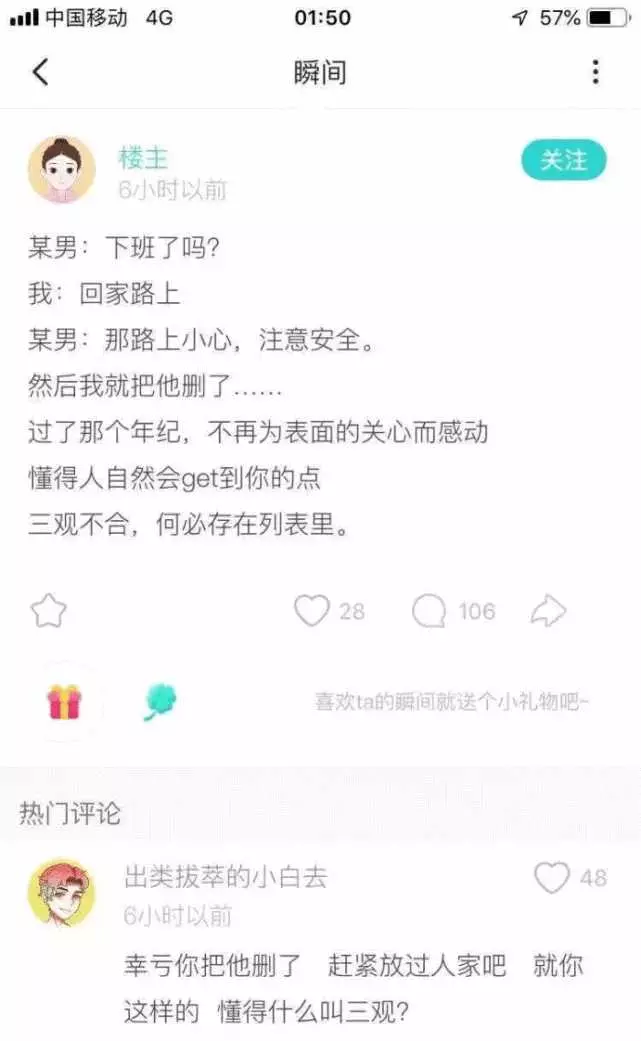The width and height of the screenshot is (641, 1041).
Task: Like 出类拔萃的小白去's comment
Action: 551,877
